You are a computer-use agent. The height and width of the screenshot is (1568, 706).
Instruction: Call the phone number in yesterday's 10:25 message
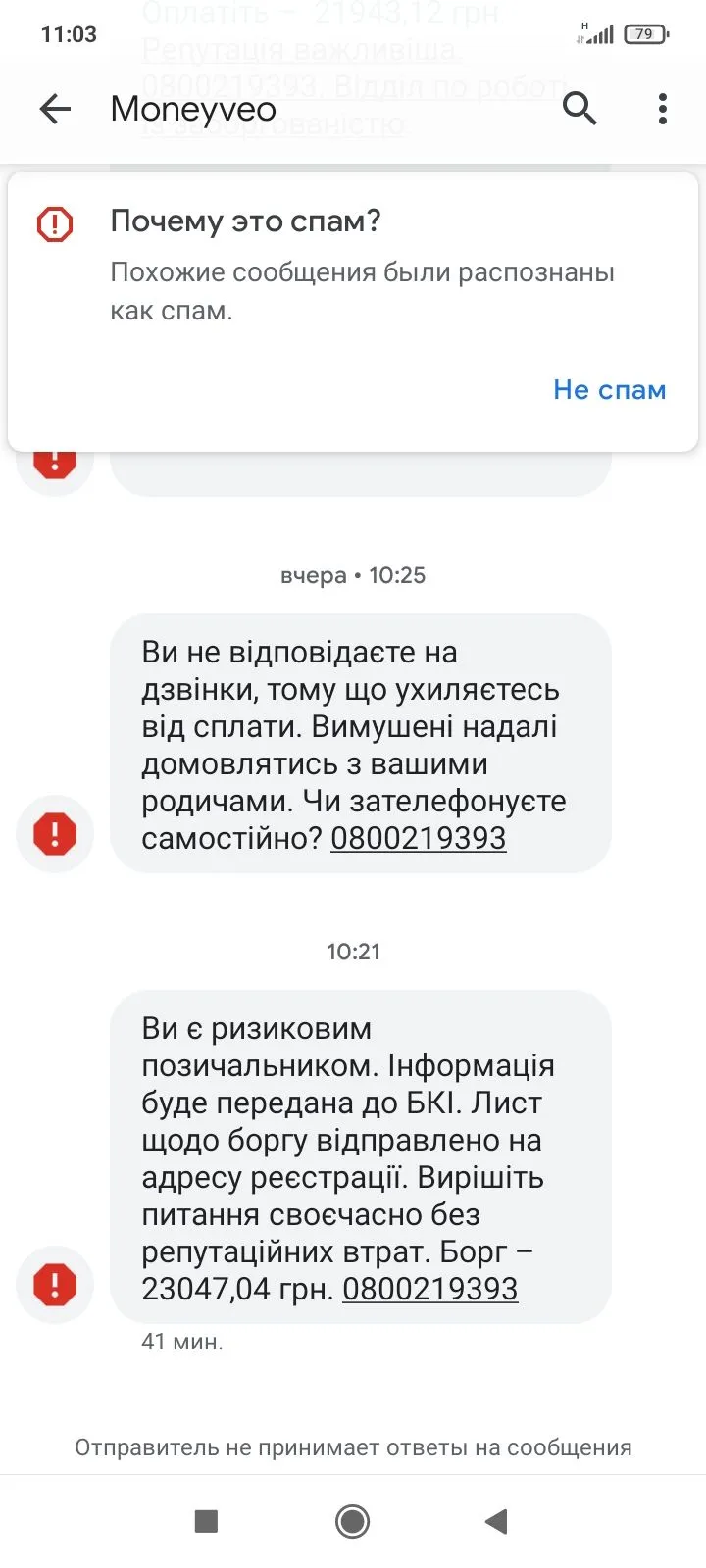(x=418, y=839)
